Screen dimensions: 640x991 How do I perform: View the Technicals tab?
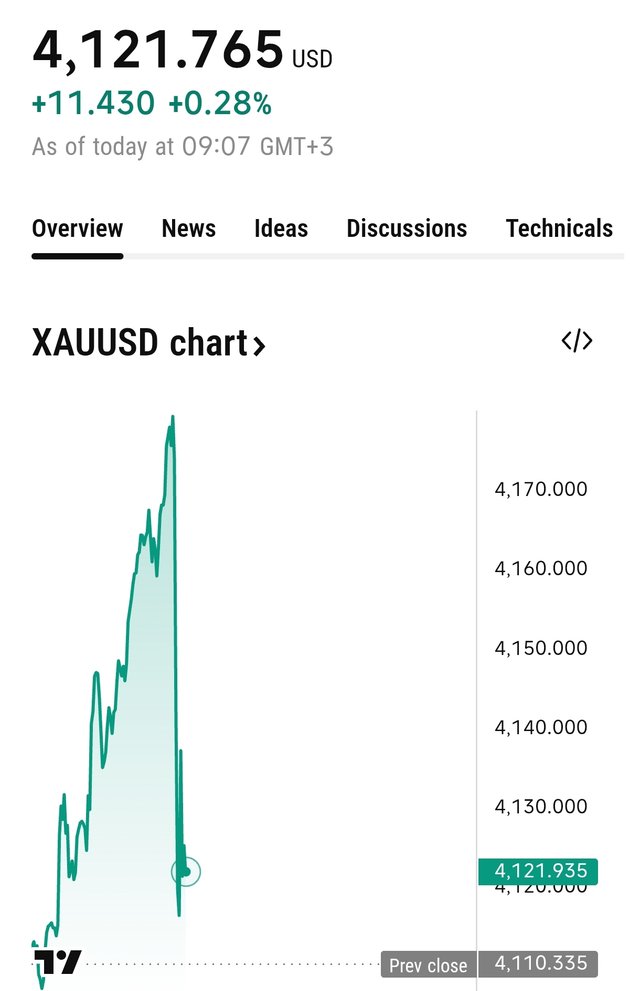pyautogui.click(x=559, y=229)
